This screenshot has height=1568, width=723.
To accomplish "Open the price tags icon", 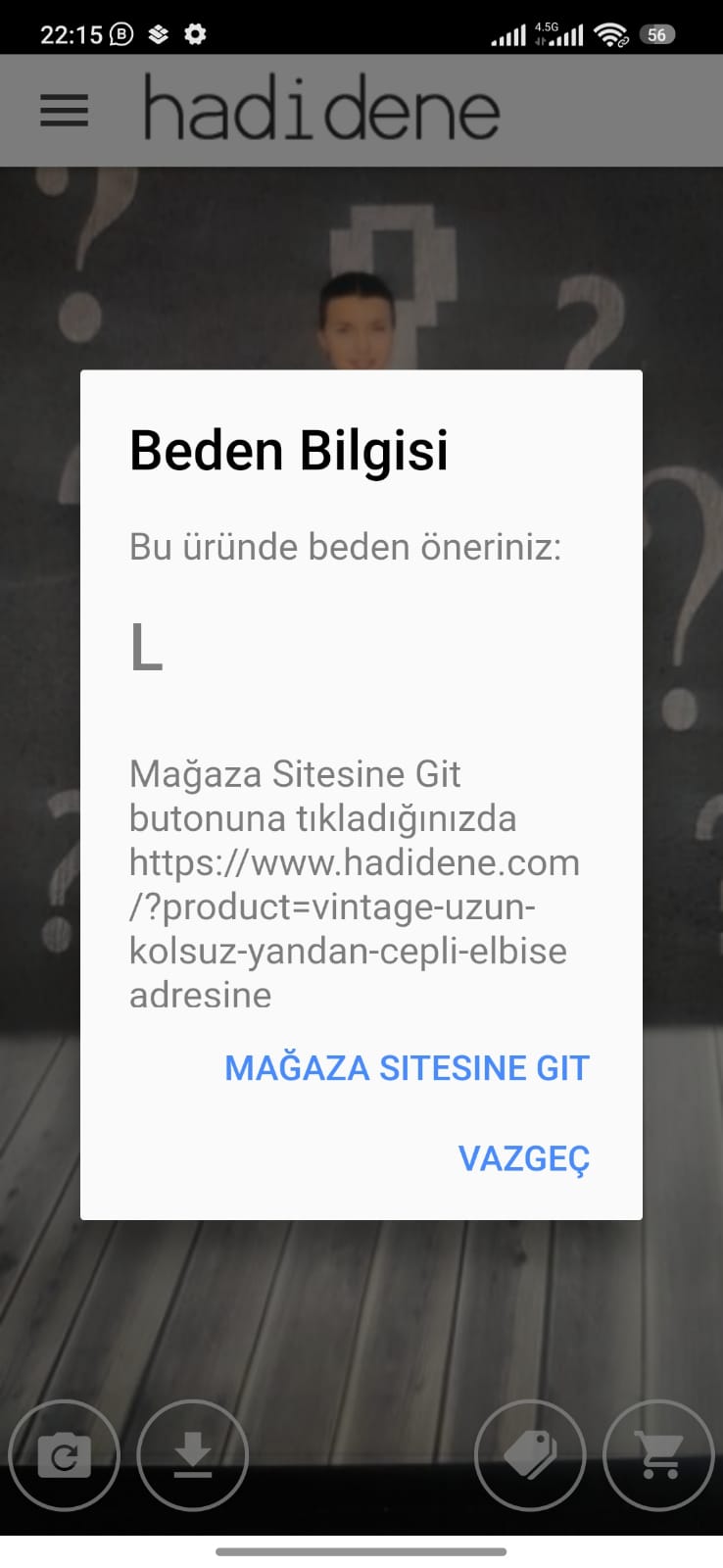I will (x=530, y=1455).
